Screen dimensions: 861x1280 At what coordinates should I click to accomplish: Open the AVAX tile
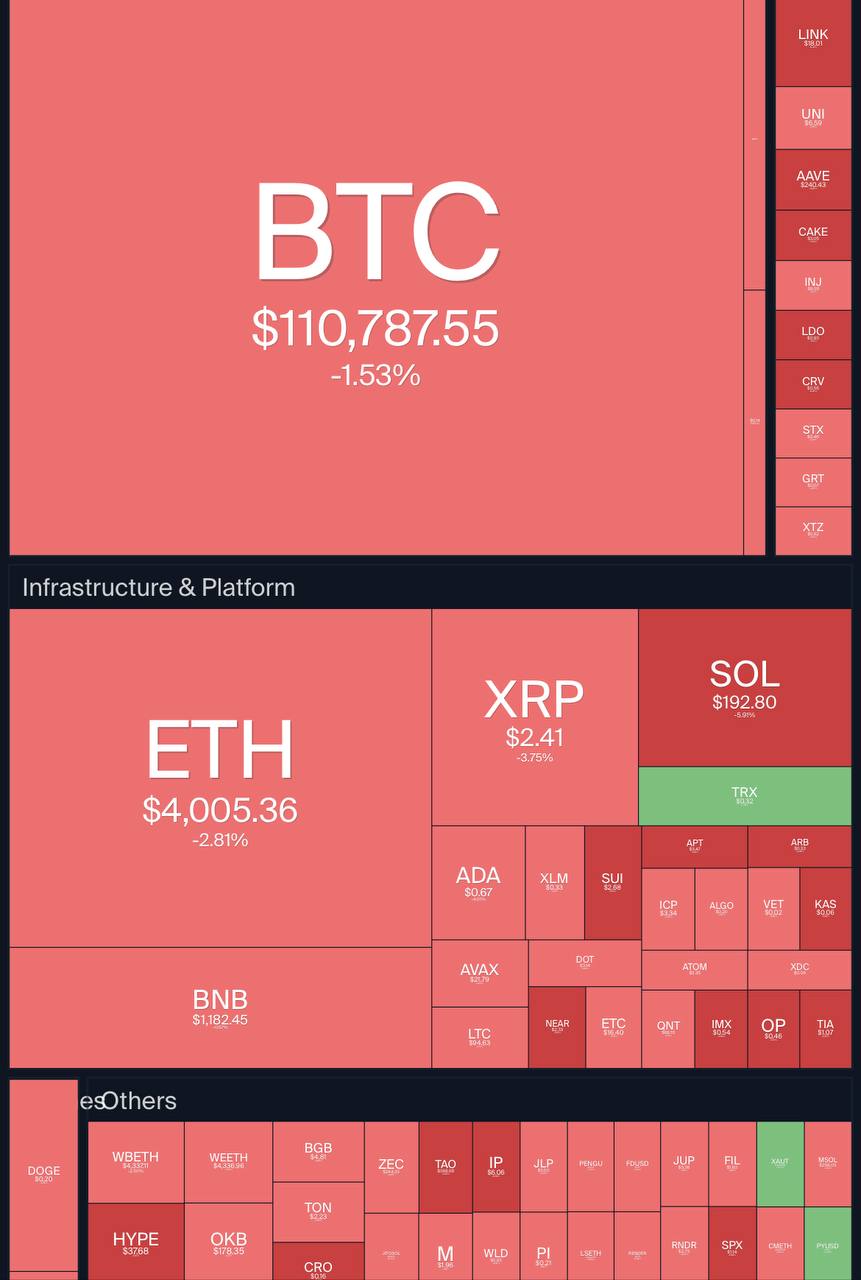click(x=479, y=972)
